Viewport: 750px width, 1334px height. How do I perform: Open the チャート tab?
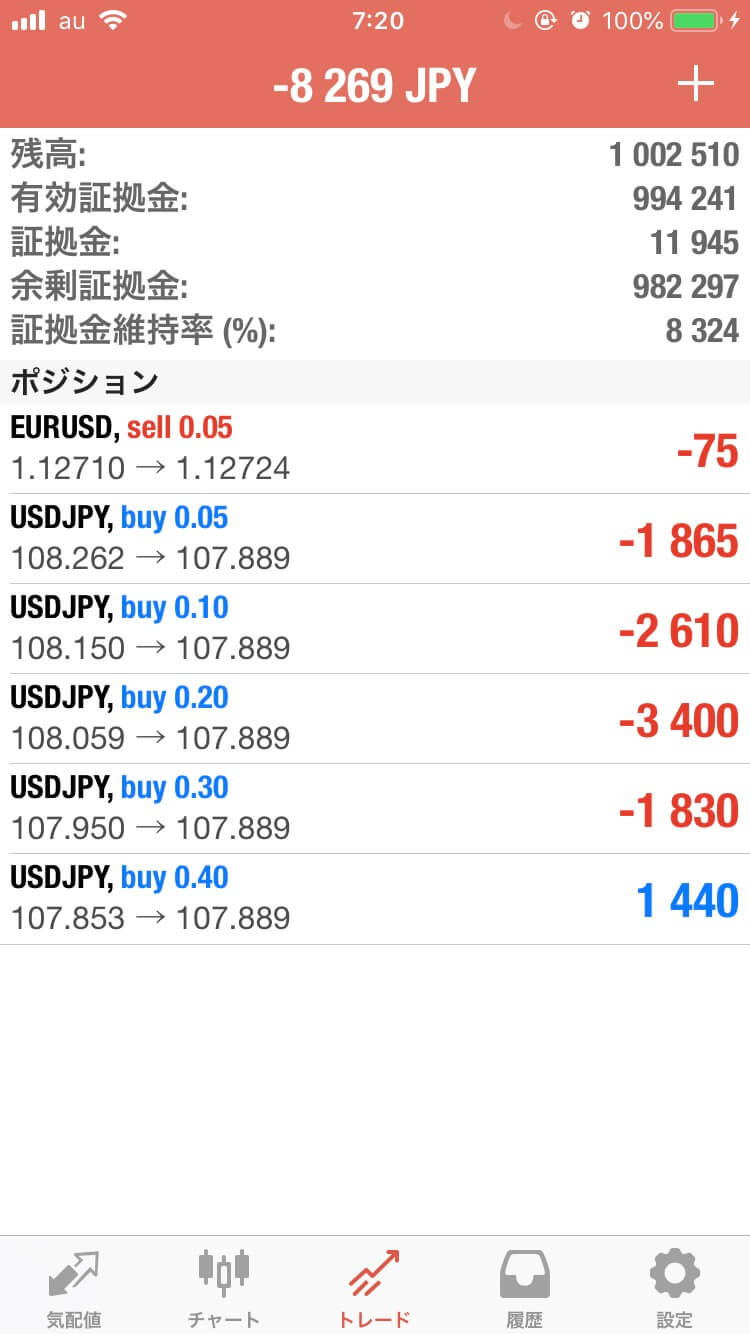click(224, 1288)
